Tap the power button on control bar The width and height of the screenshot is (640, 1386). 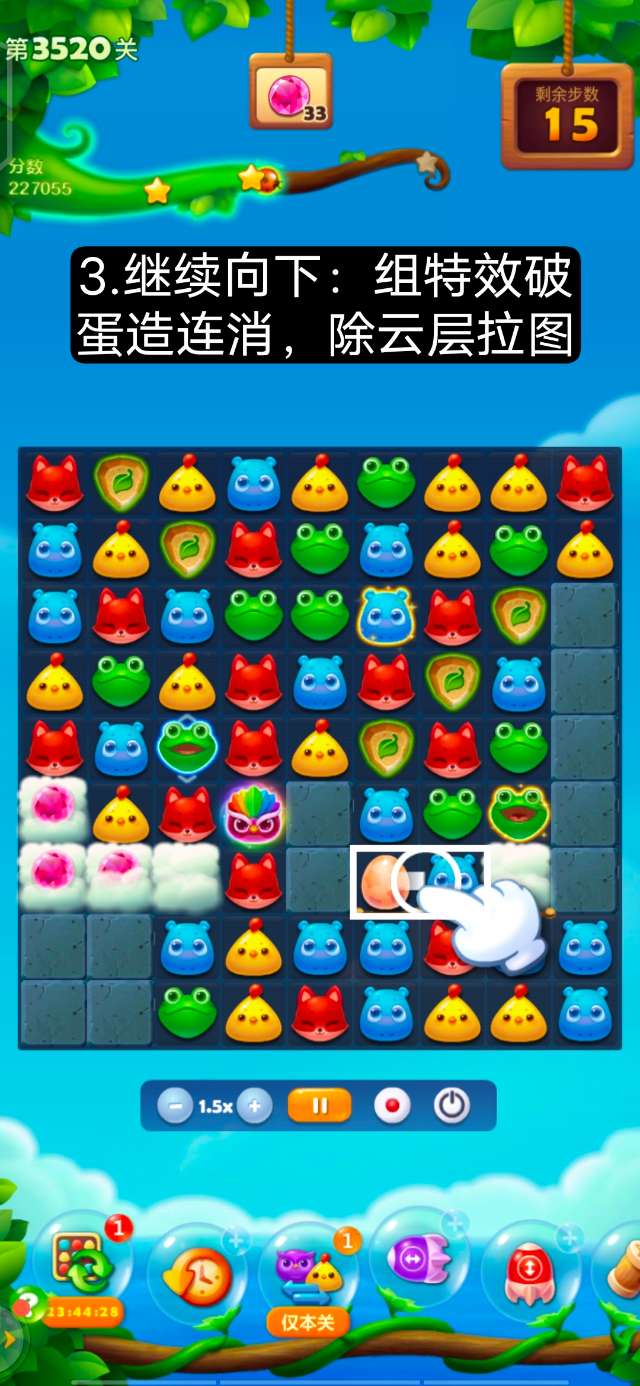[x=452, y=1106]
